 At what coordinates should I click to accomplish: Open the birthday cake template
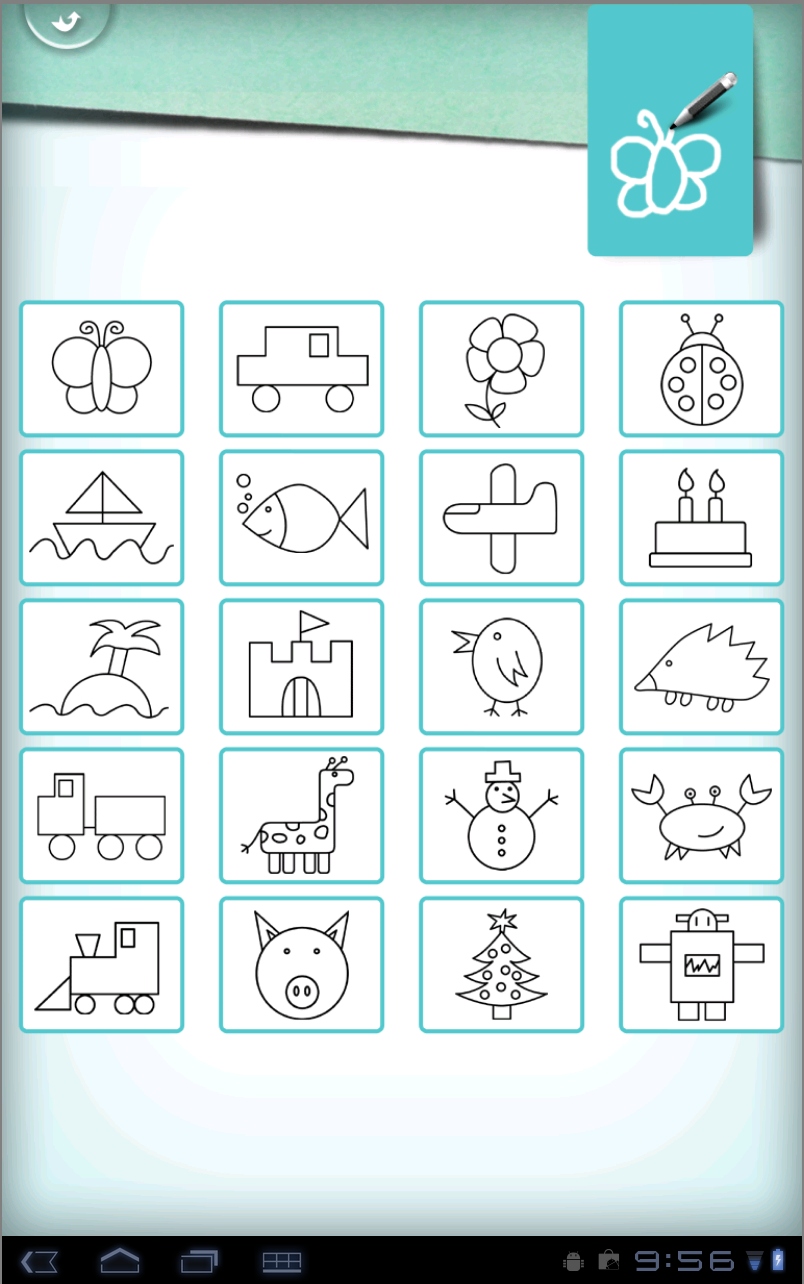point(701,517)
